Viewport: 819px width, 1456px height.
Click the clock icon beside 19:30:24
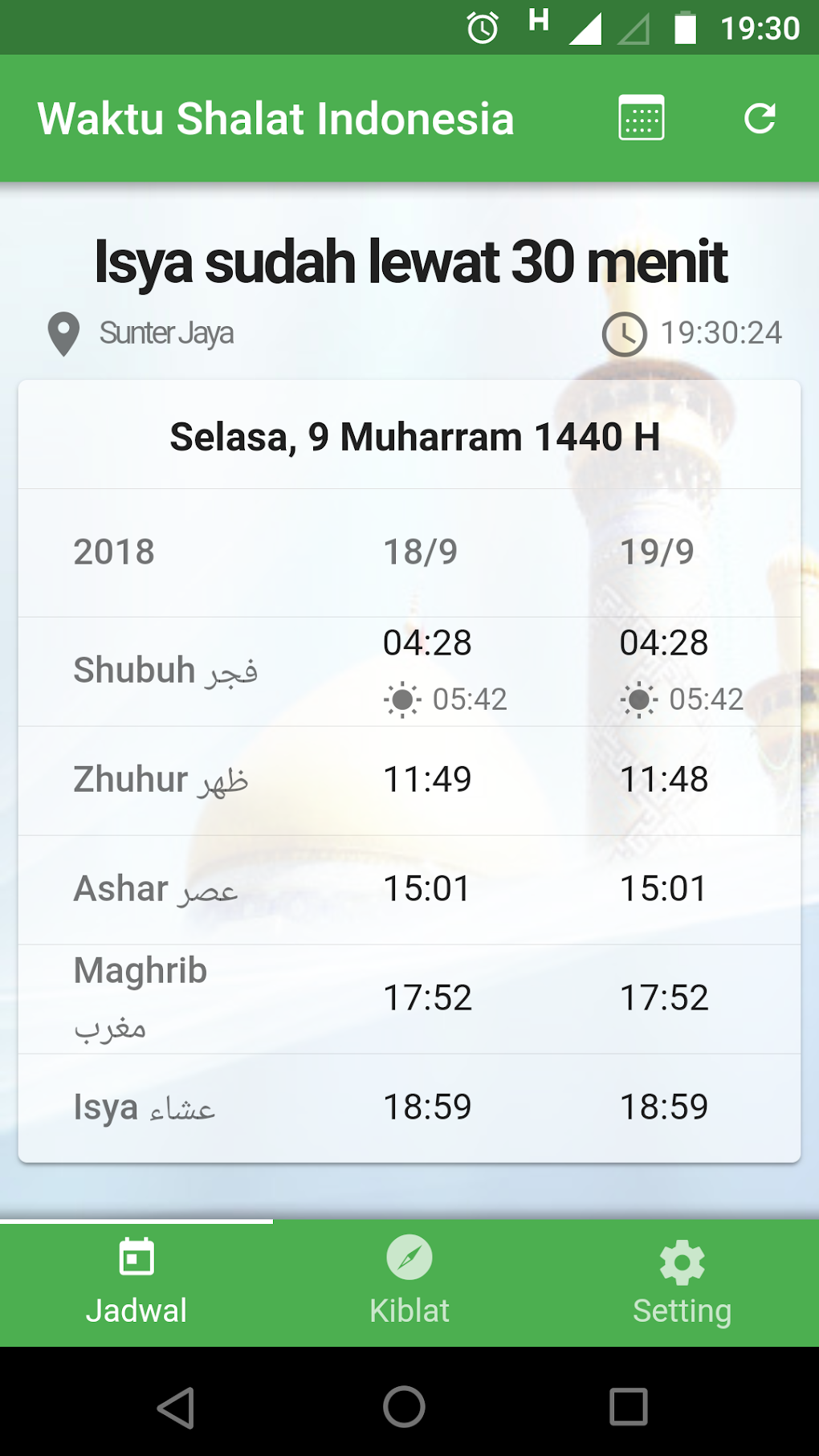pyautogui.click(x=627, y=332)
